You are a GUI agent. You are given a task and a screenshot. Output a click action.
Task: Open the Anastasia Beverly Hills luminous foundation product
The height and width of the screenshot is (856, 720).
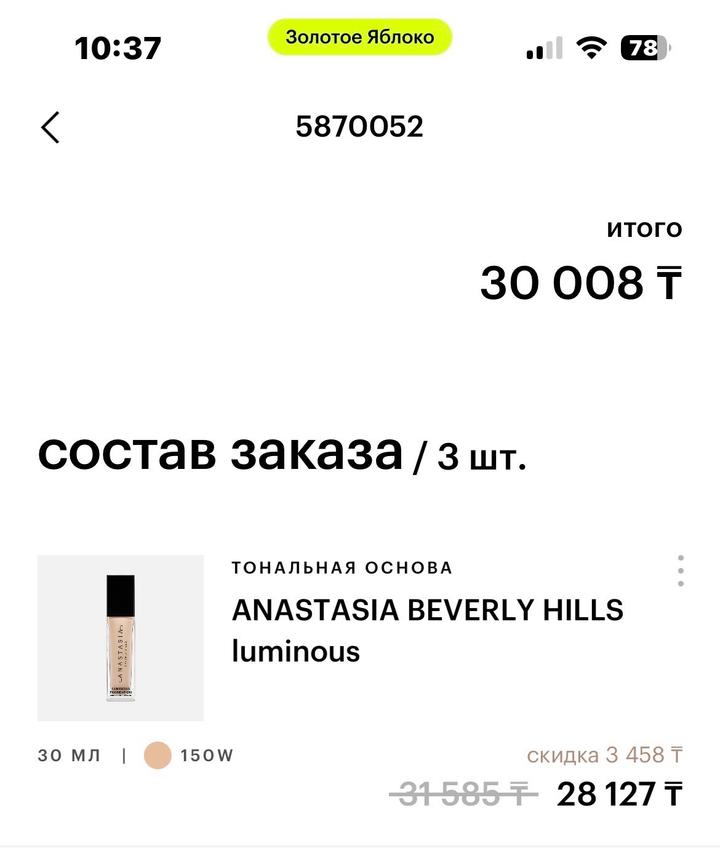tap(427, 630)
